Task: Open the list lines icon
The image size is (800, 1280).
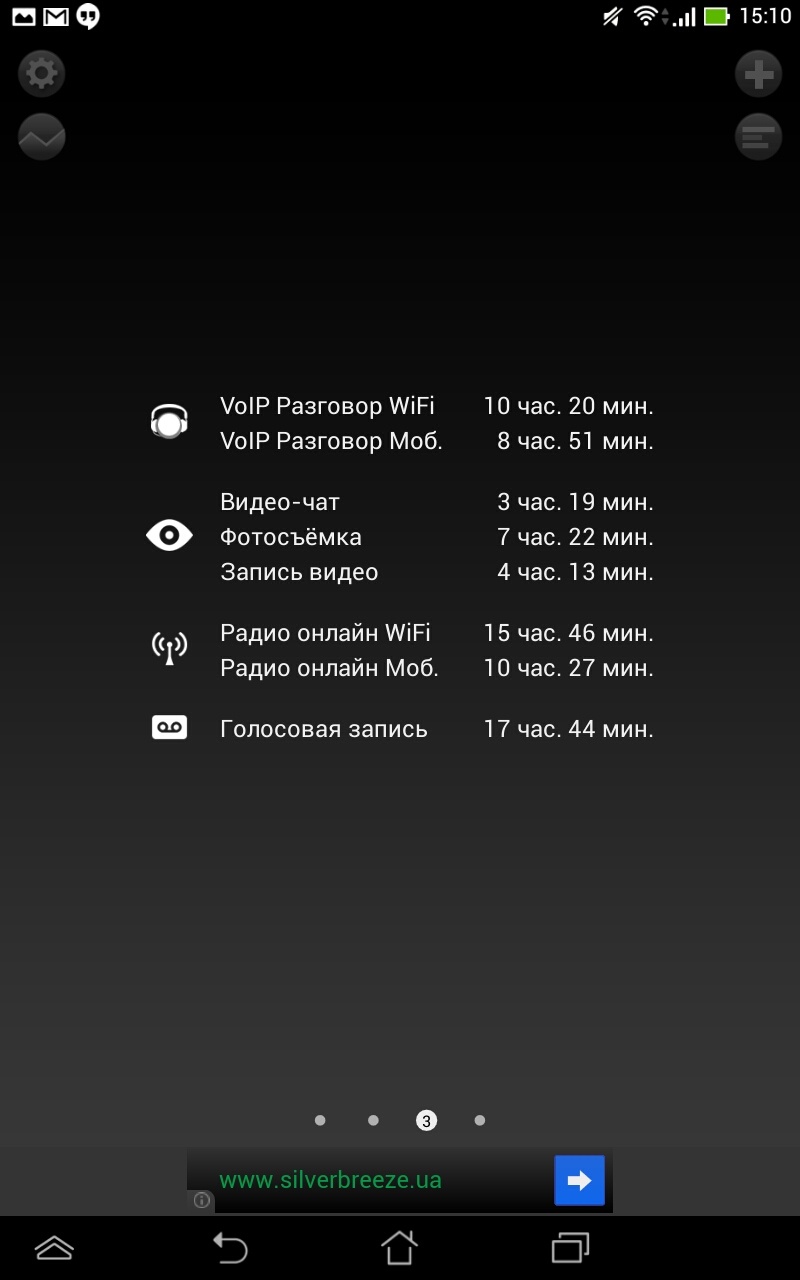Action: 758,137
